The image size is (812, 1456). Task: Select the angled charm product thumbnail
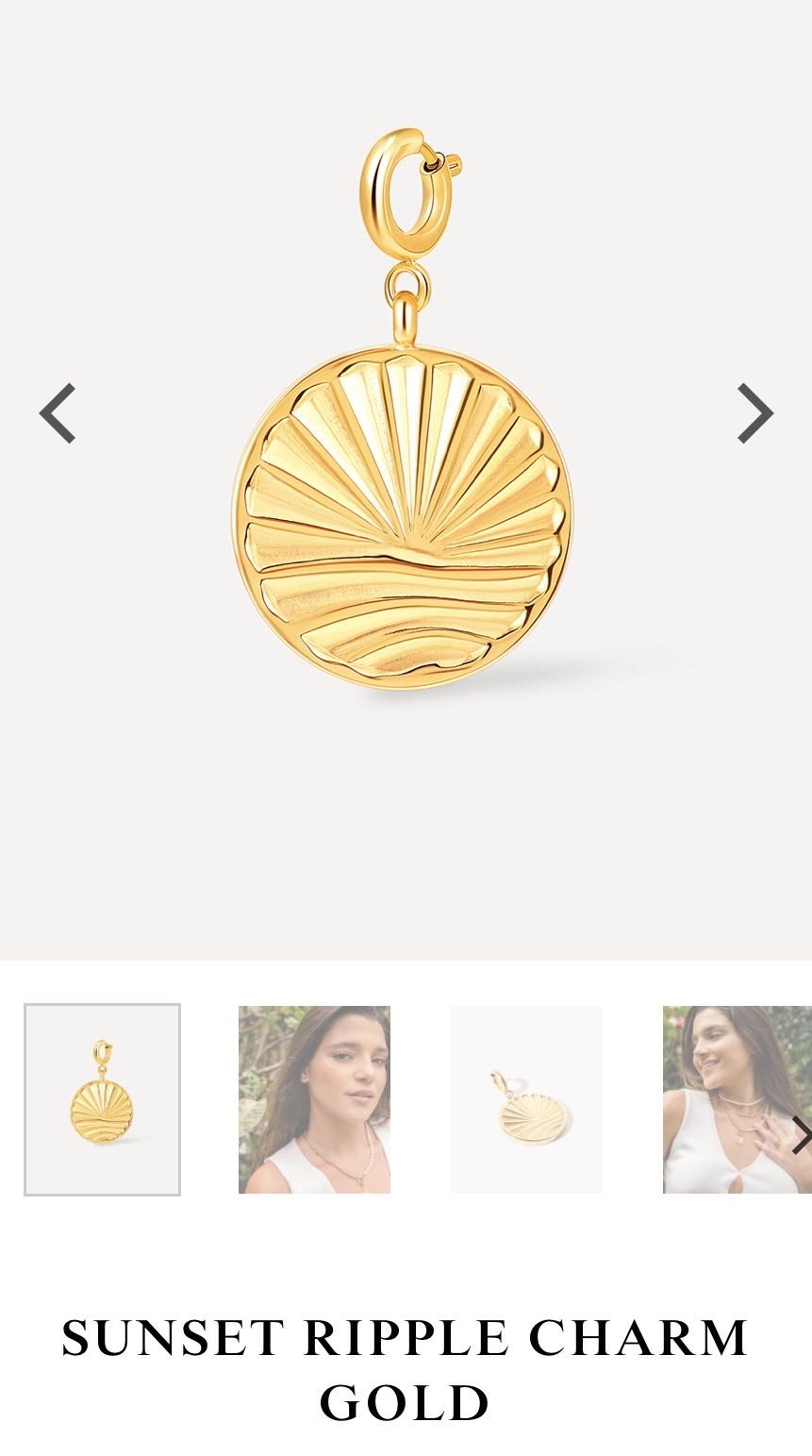pos(525,1100)
